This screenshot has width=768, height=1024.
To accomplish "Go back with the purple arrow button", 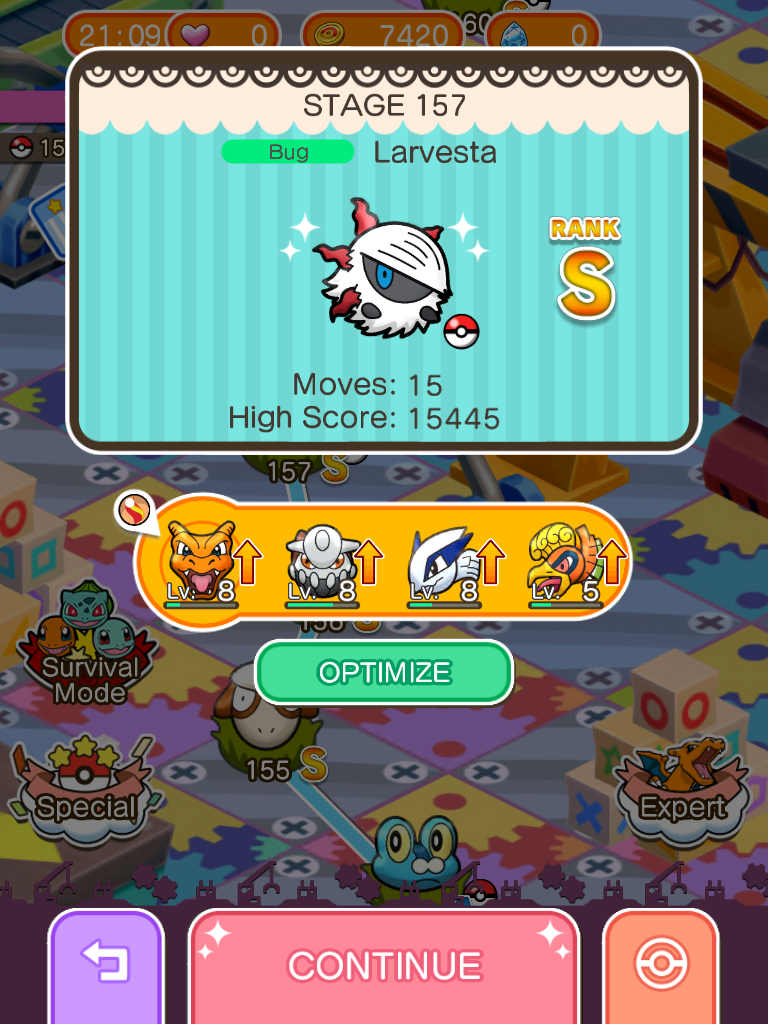I will point(105,965).
